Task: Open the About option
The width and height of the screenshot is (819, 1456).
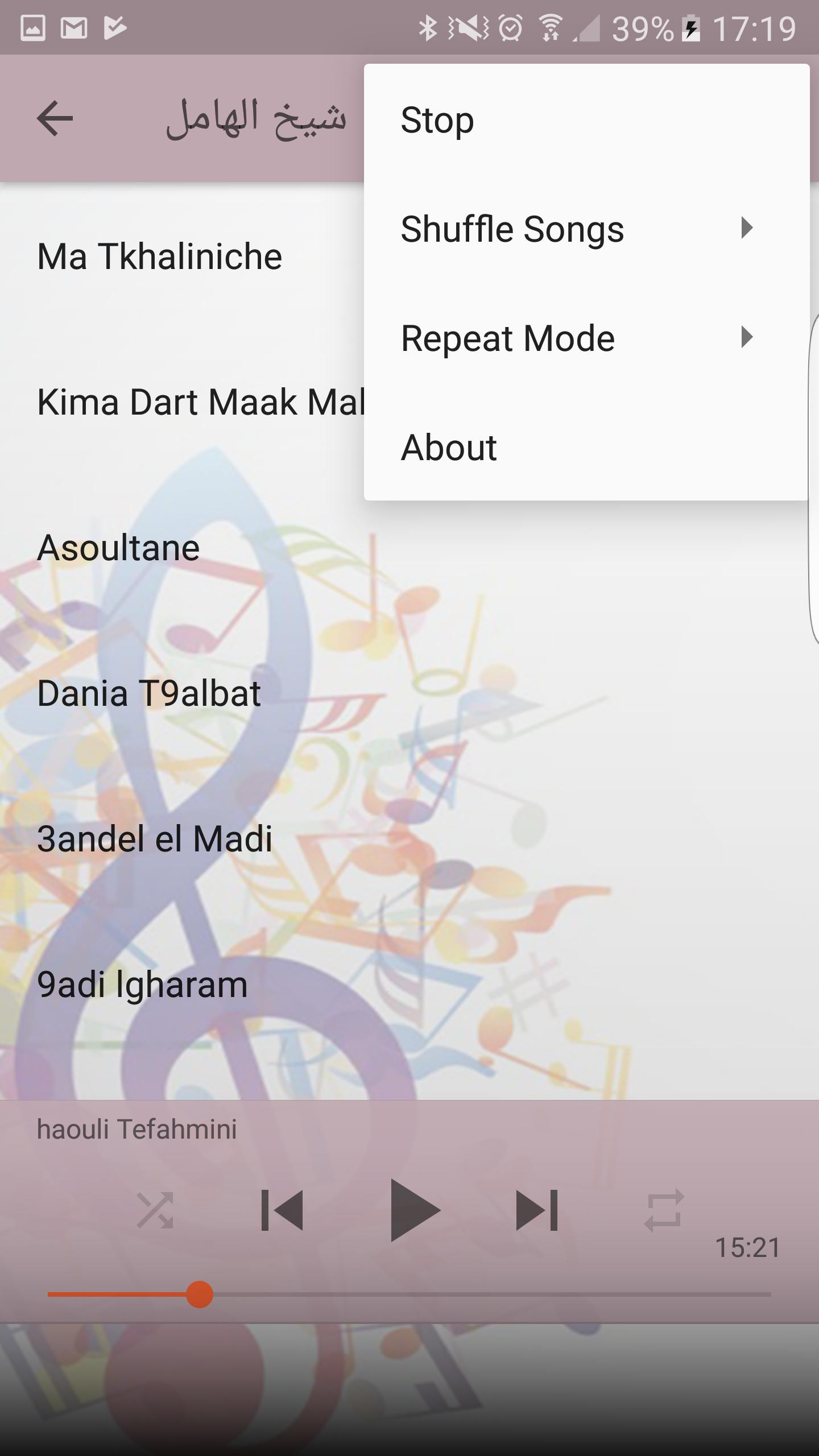Action: click(586, 448)
